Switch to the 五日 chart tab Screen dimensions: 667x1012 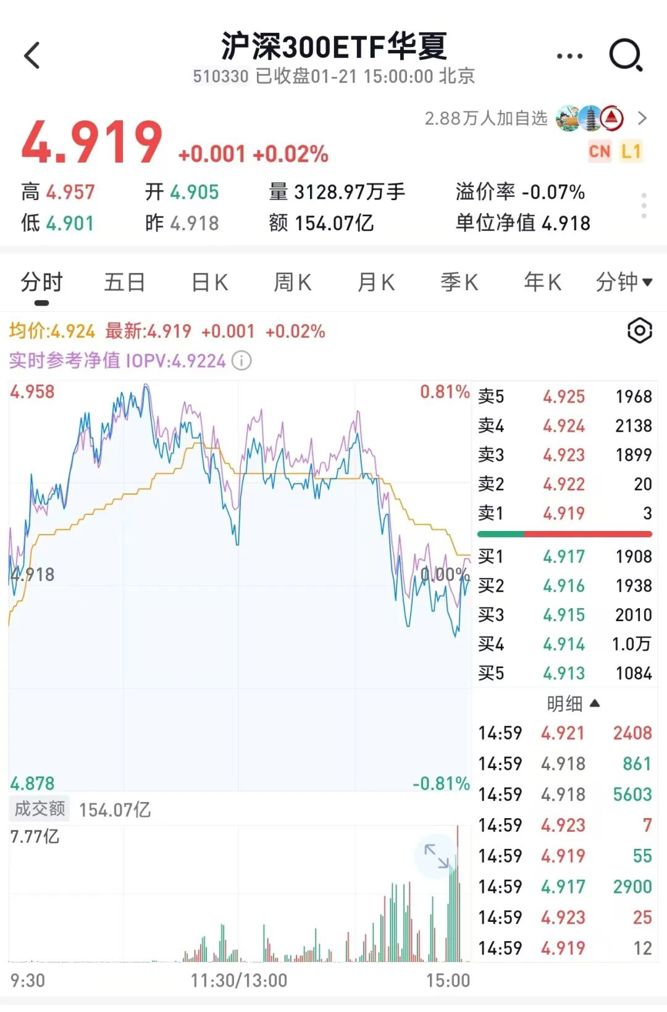pyautogui.click(x=125, y=283)
